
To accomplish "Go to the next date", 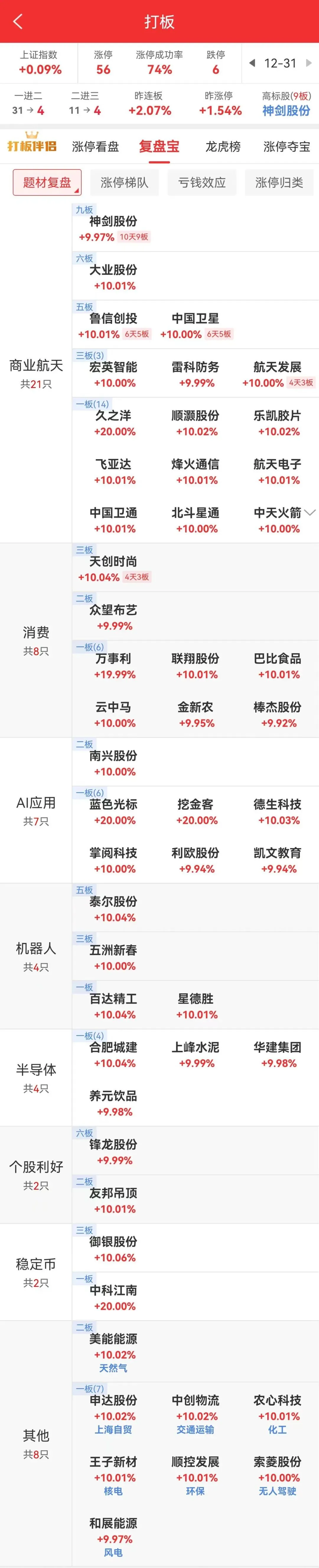I will pos(309,63).
